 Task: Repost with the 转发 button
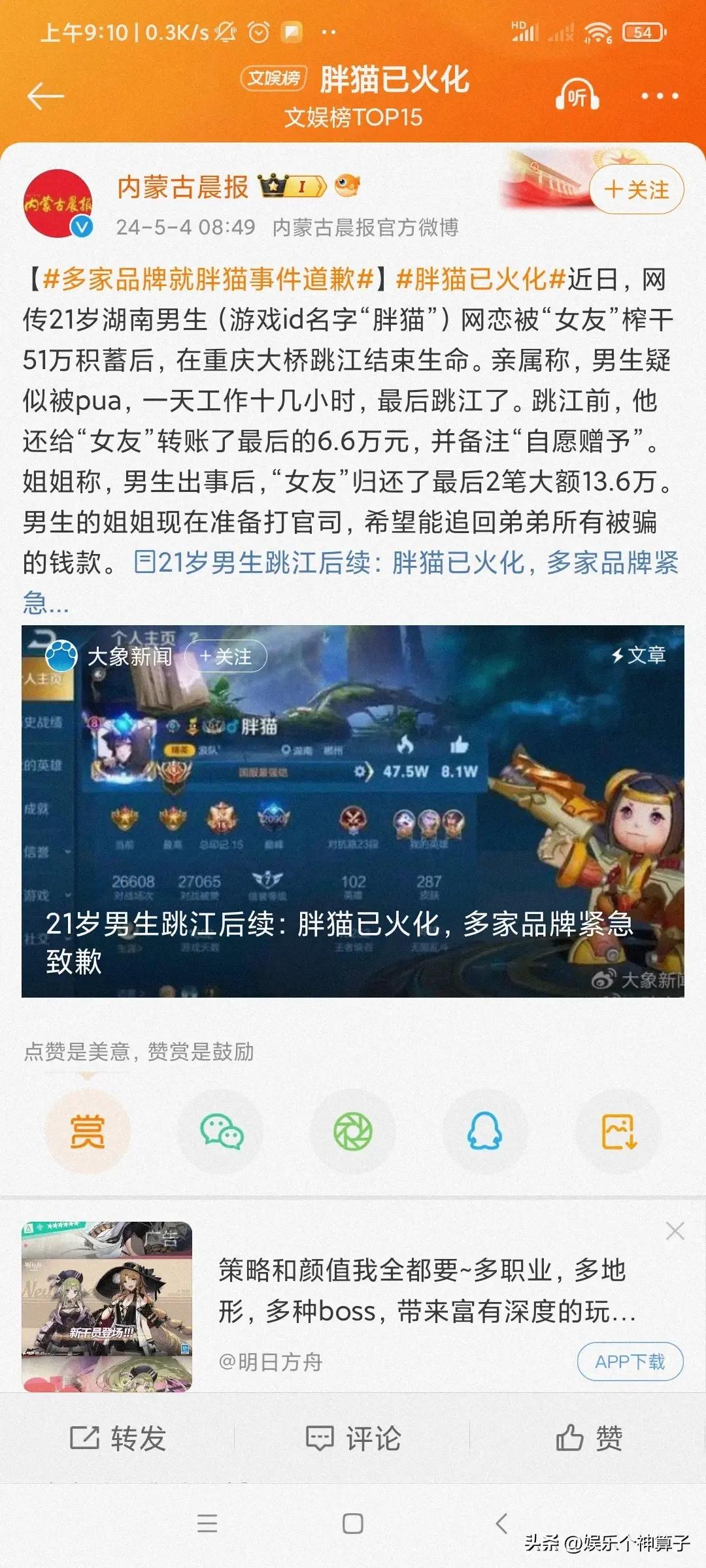[x=118, y=1438]
